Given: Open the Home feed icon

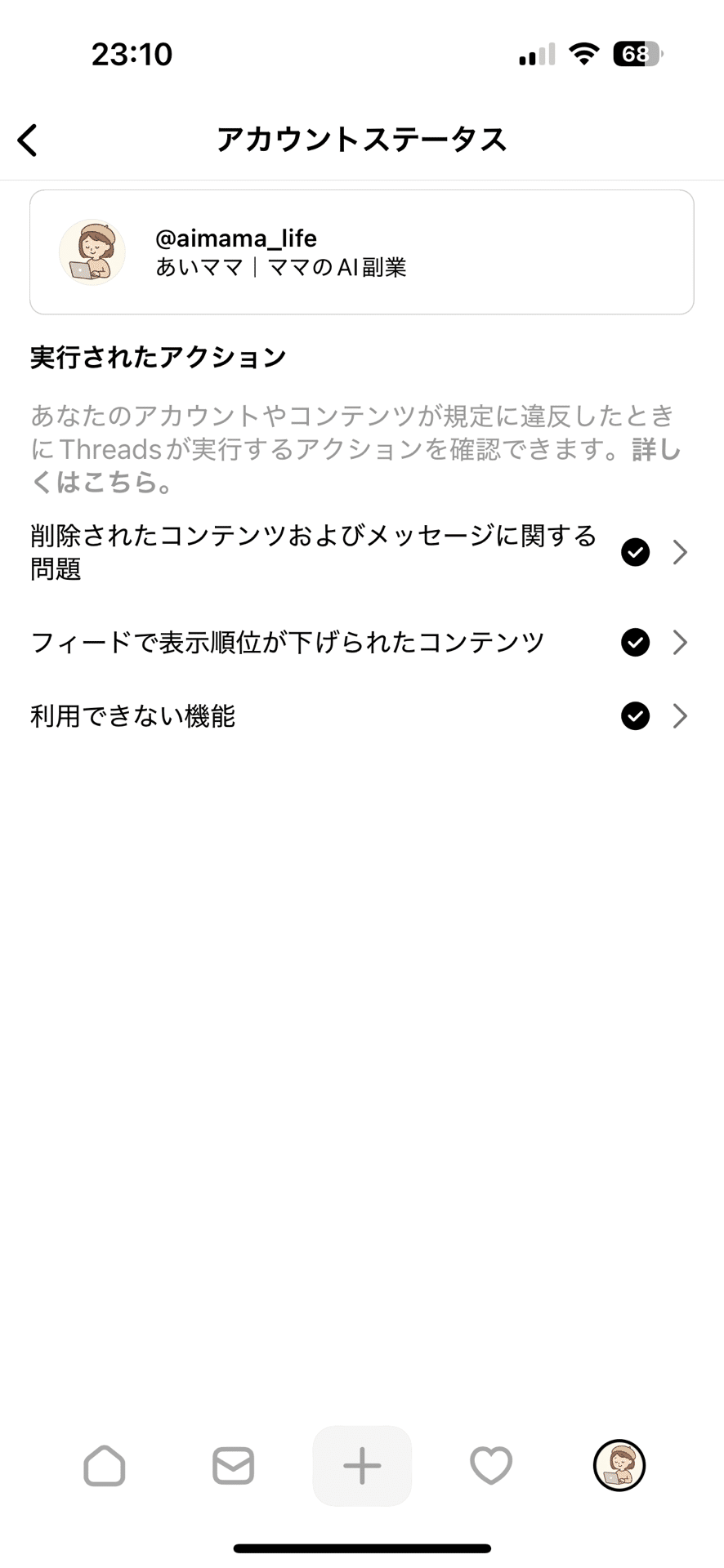Looking at the screenshot, I should (x=105, y=1465).
